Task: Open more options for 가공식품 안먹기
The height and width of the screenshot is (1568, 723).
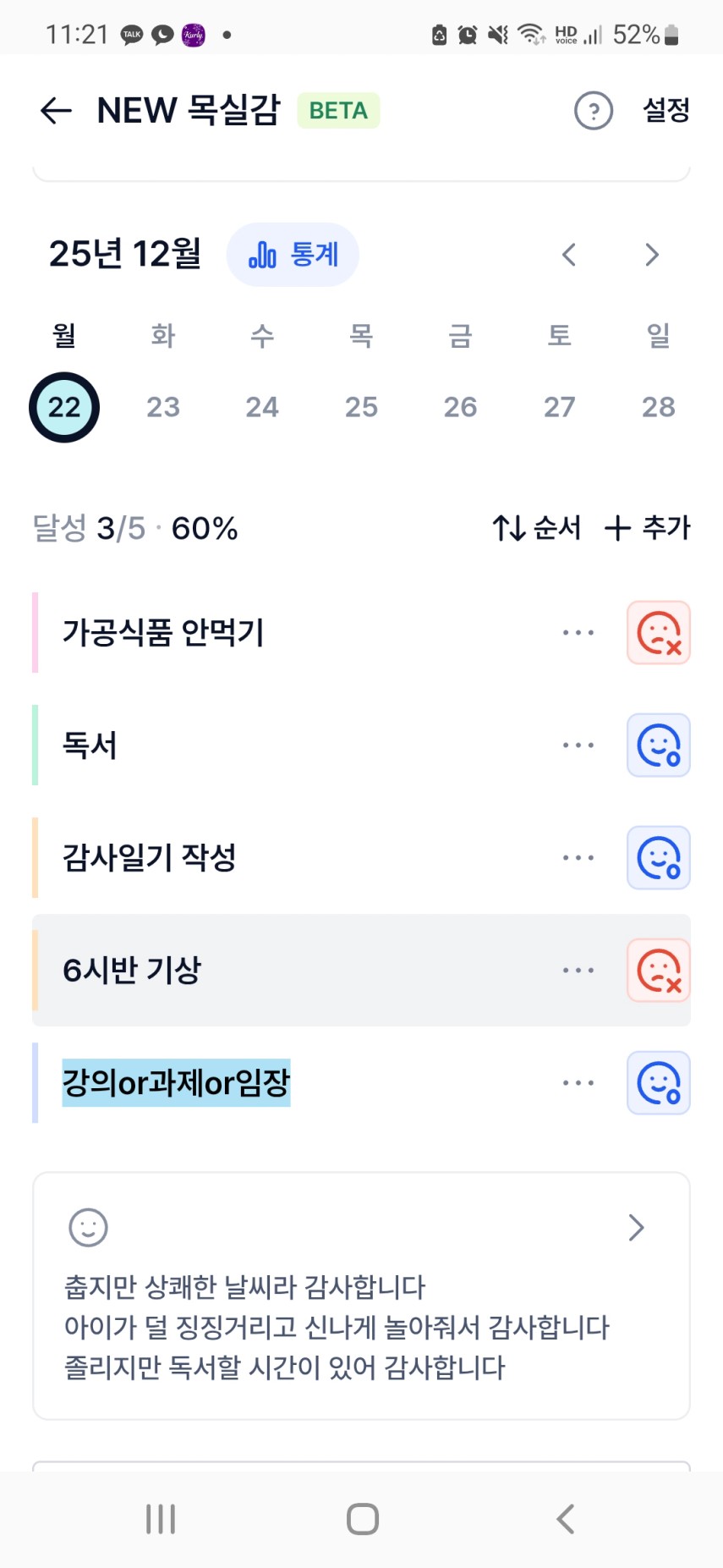Action: [x=578, y=633]
